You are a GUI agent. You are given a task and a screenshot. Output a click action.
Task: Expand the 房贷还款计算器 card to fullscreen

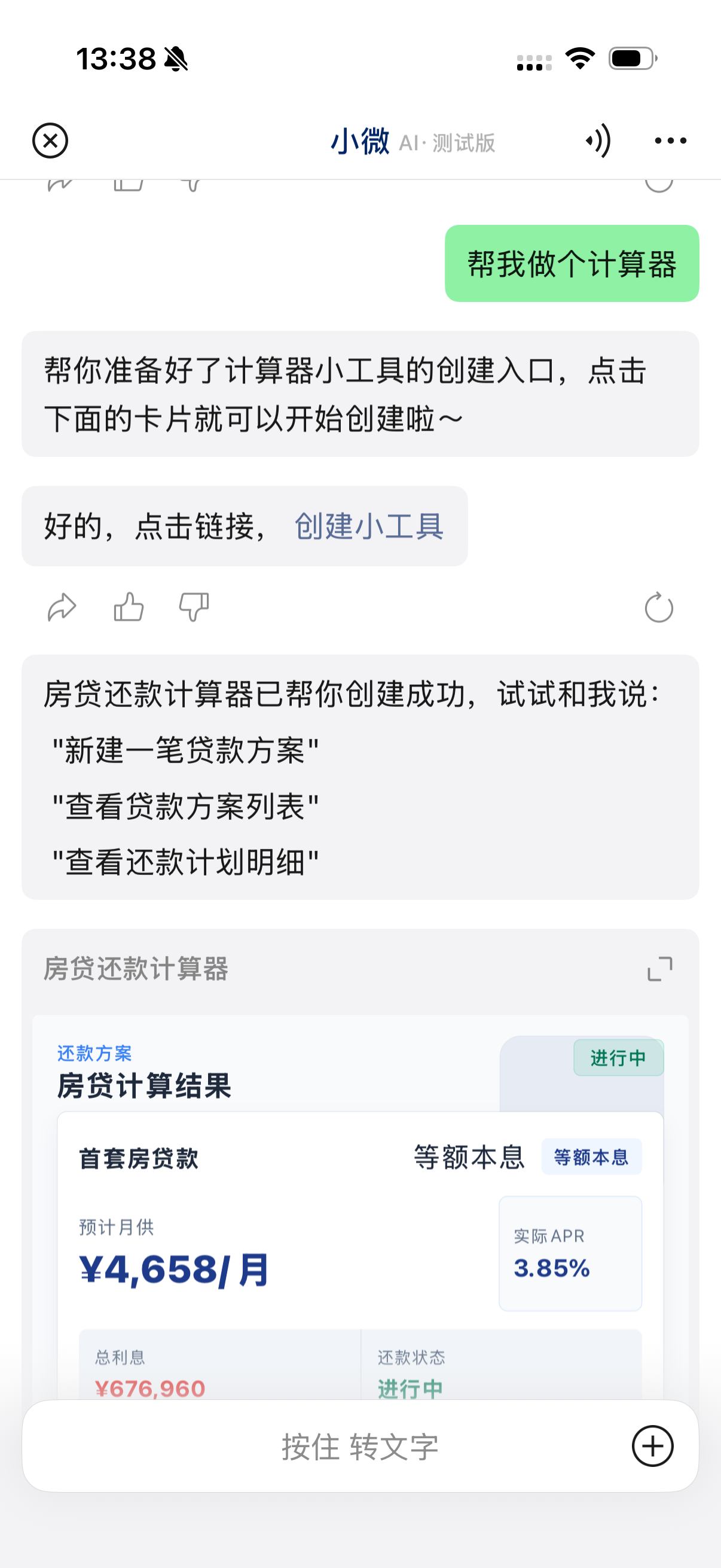[x=659, y=968]
